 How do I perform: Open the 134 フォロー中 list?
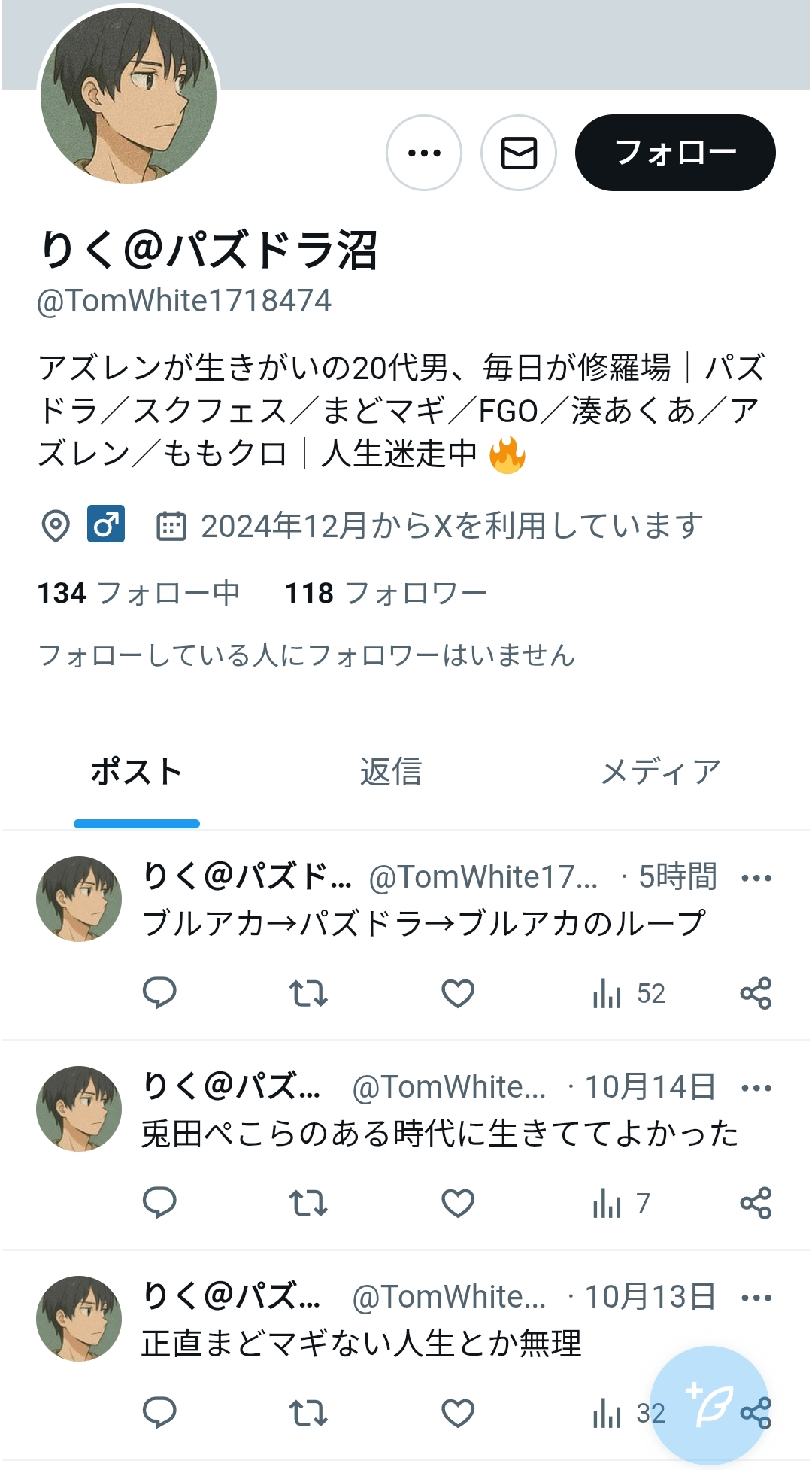[x=139, y=594]
